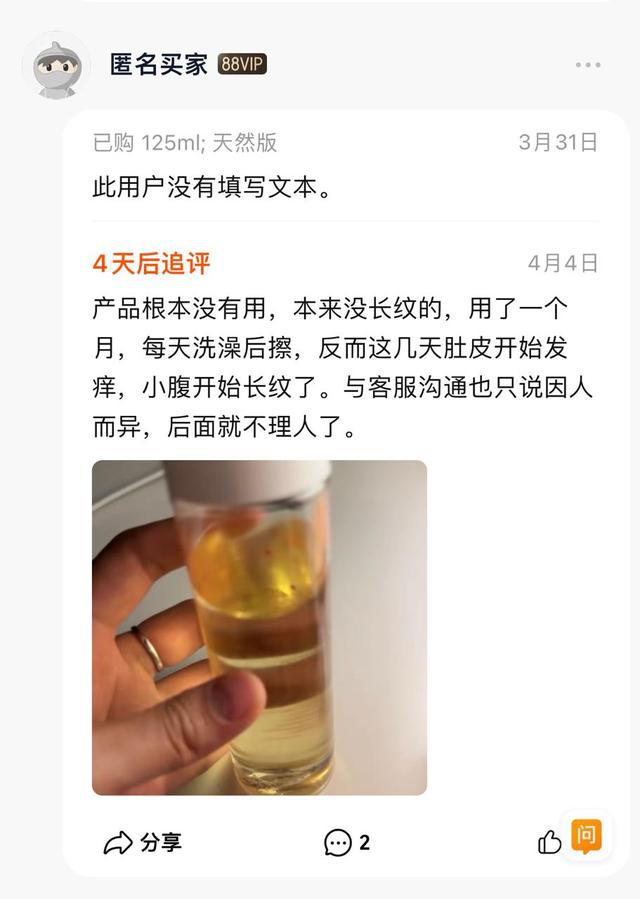Viewport: 640px width, 899px height.
Task: Enlarge the review's bottle photo
Action: coord(259,627)
